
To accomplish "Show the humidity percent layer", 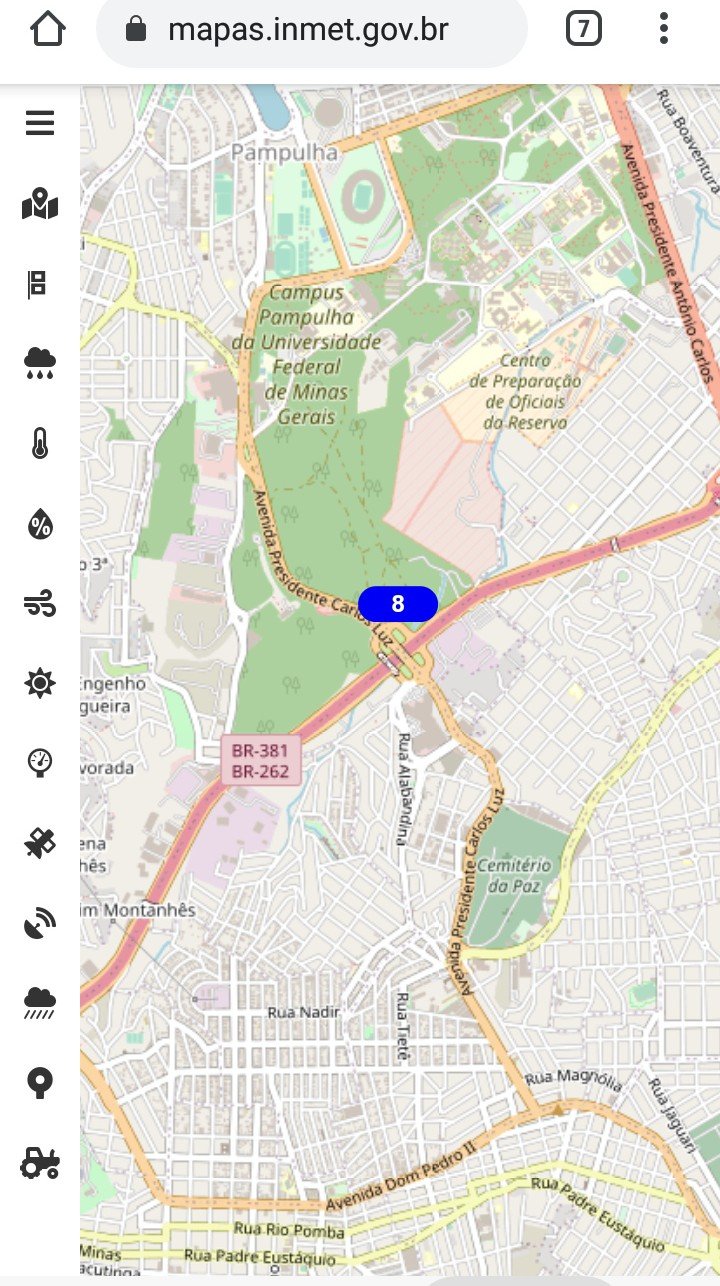I will 40,523.
